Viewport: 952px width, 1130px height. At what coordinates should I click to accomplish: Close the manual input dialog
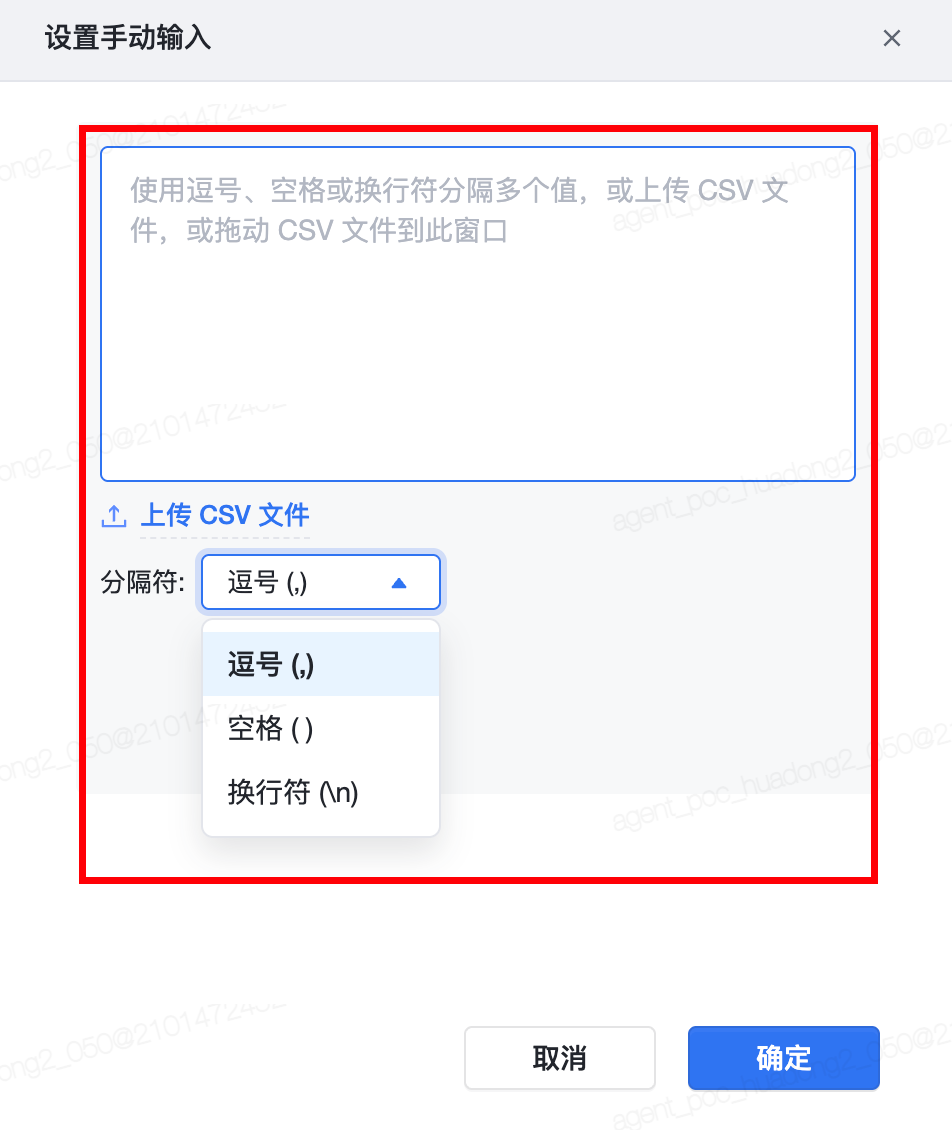tap(891, 39)
